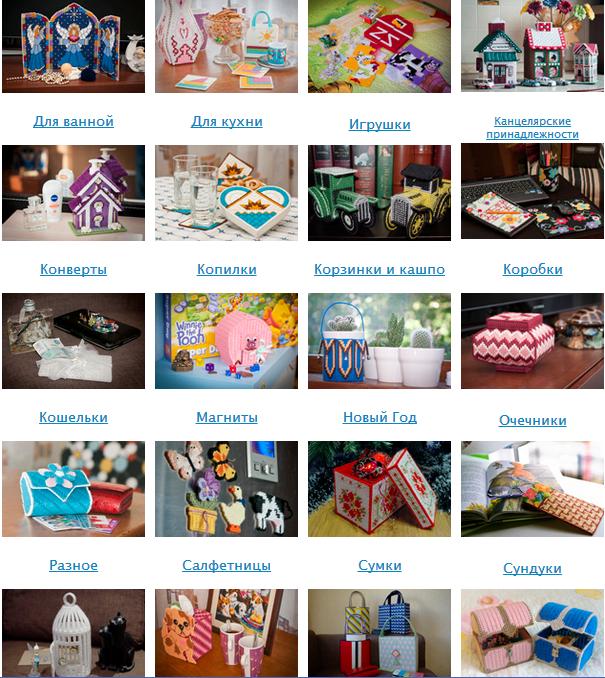This screenshot has height=678, width=605.
Task: View the Копилки category
Action: pos(227,270)
